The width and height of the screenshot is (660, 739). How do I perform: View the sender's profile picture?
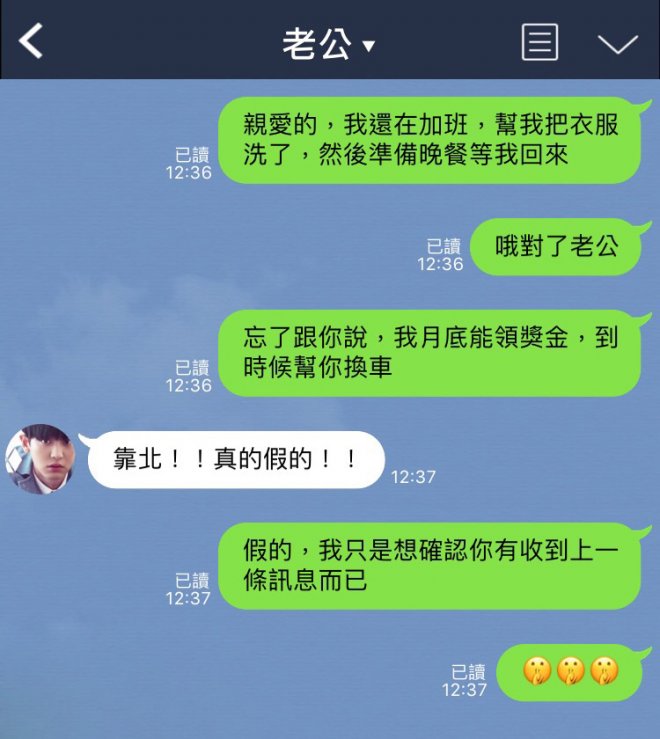pyautogui.click(x=41, y=460)
